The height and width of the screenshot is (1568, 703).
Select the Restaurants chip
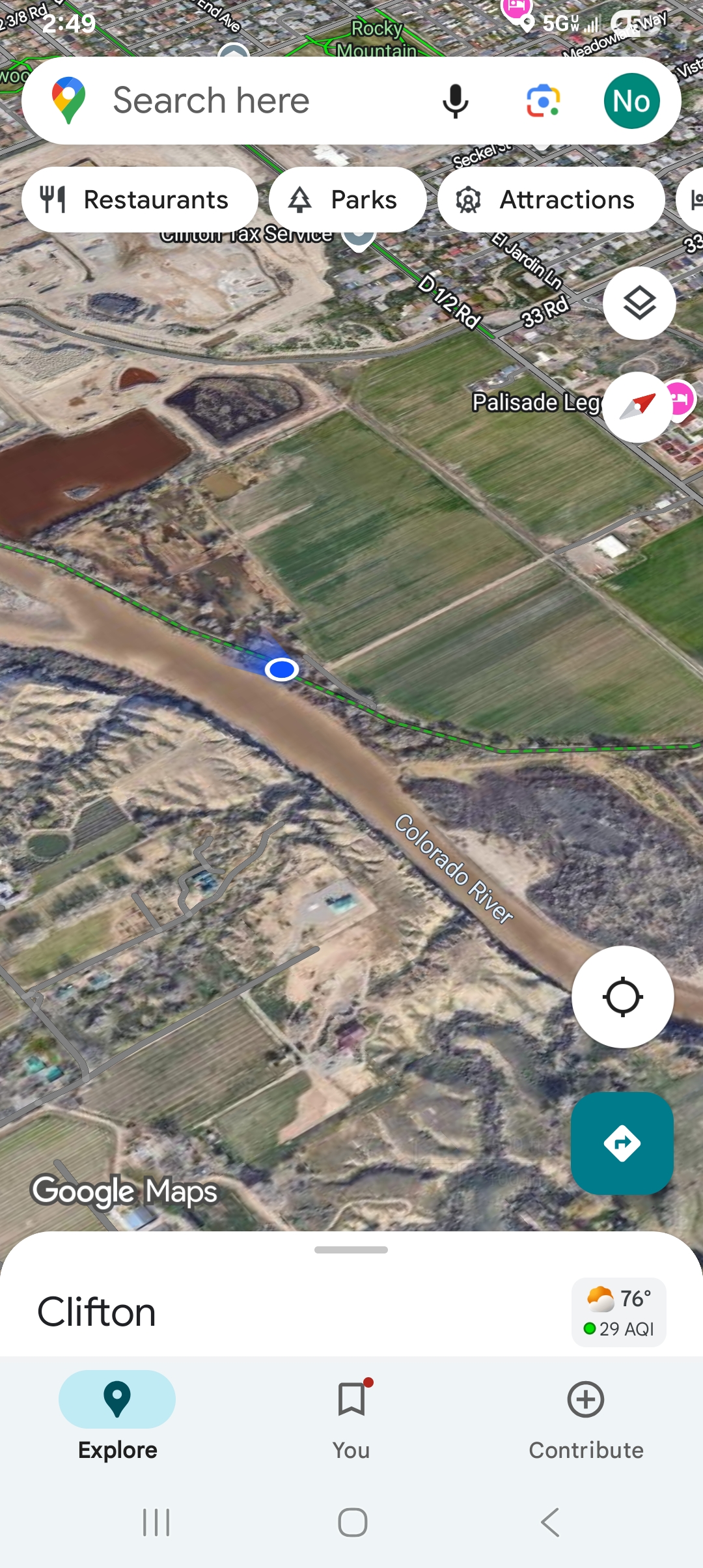[139, 200]
